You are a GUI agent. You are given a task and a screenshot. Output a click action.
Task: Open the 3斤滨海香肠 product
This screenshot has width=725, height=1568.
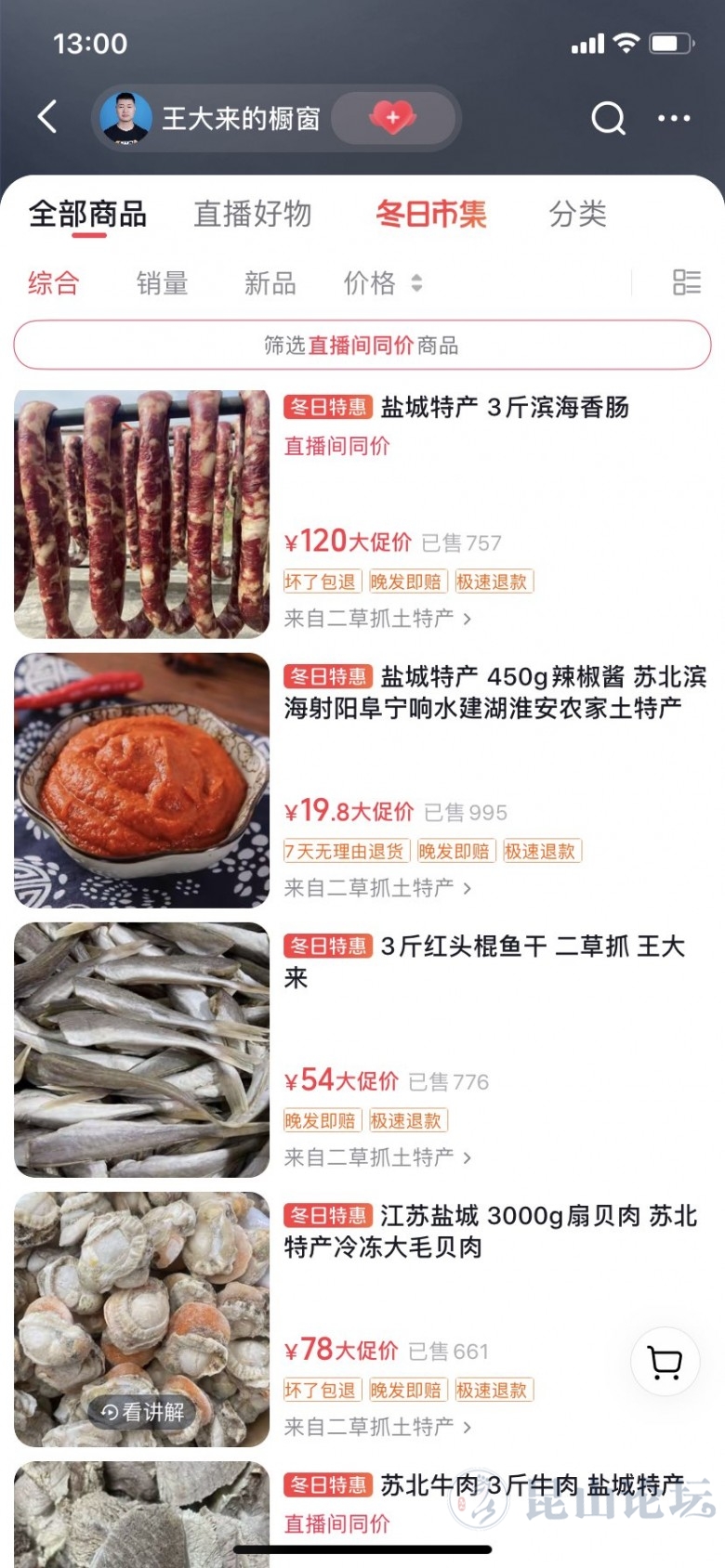pyautogui.click(x=504, y=408)
